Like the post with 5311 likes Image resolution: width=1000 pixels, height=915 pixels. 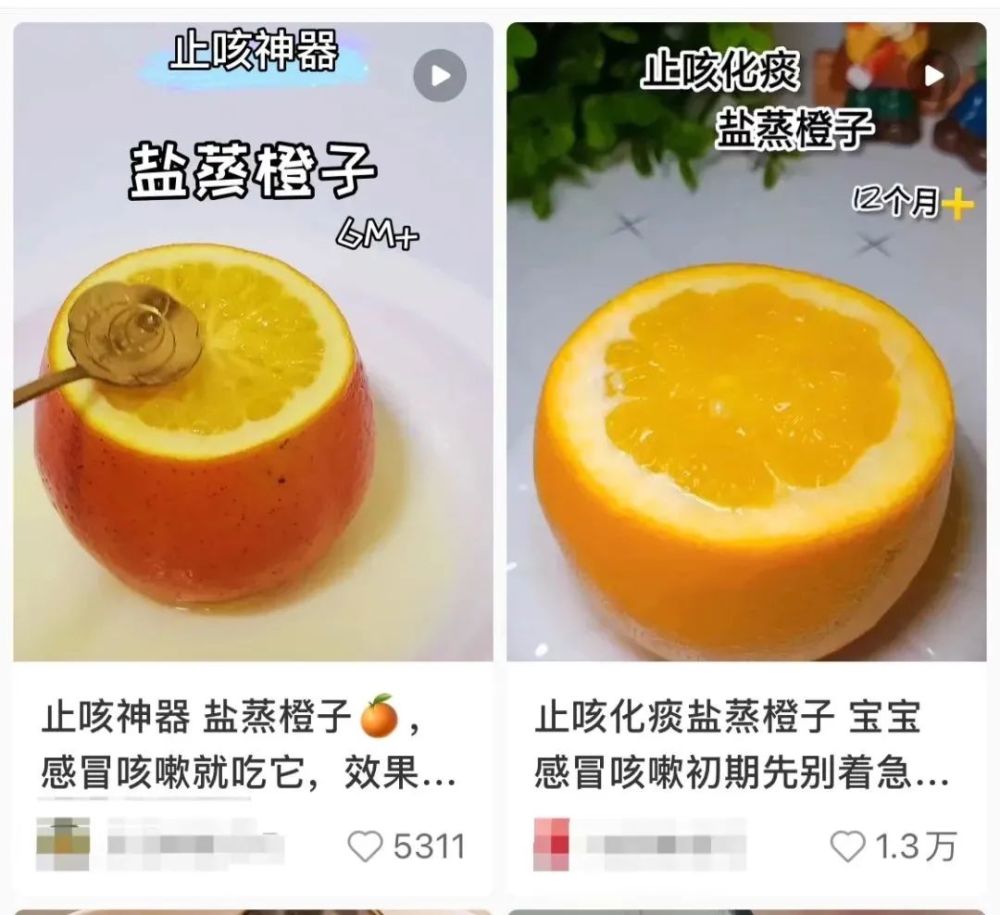tap(366, 847)
